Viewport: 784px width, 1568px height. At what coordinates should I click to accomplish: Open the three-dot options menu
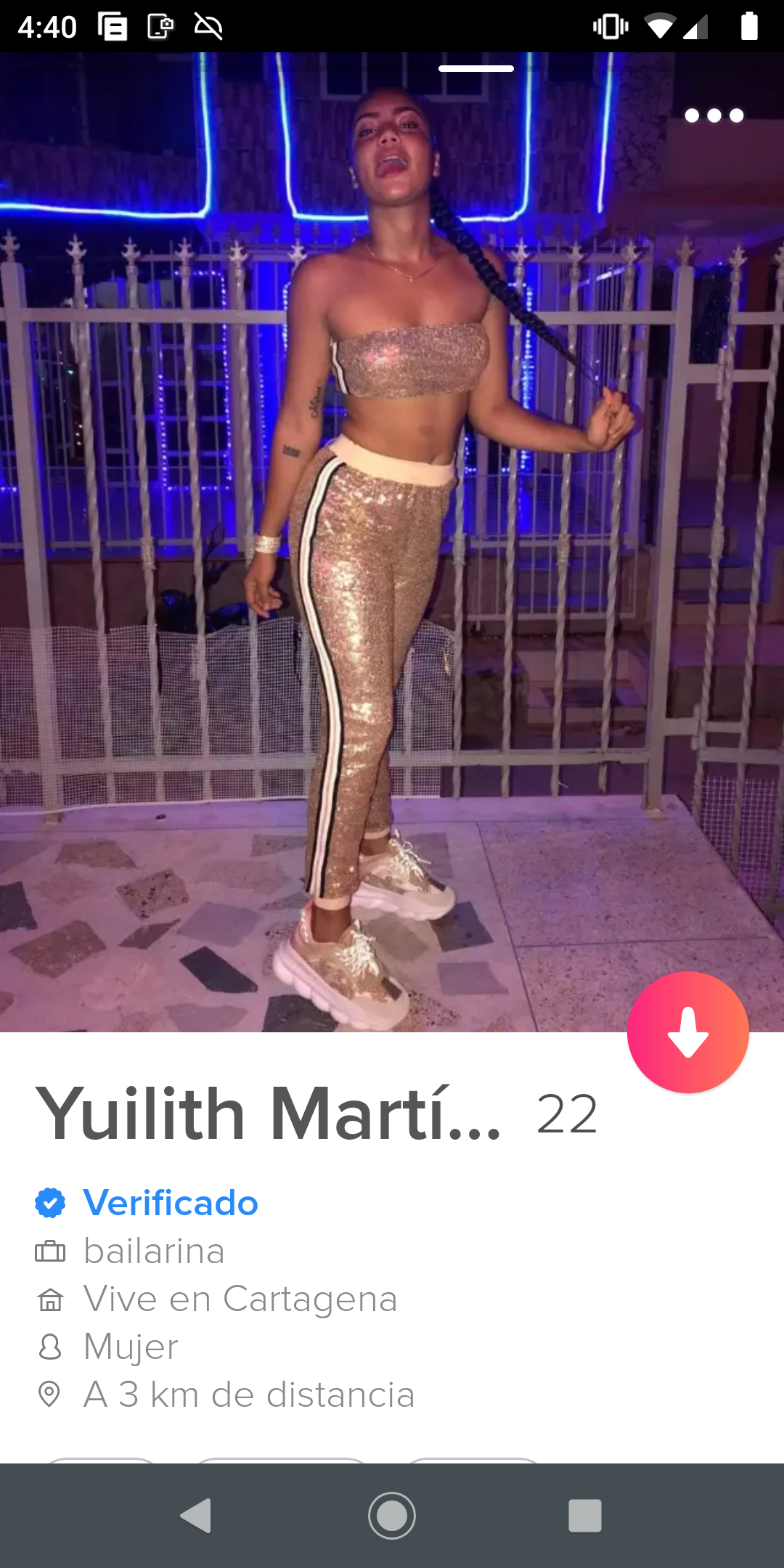tap(714, 115)
